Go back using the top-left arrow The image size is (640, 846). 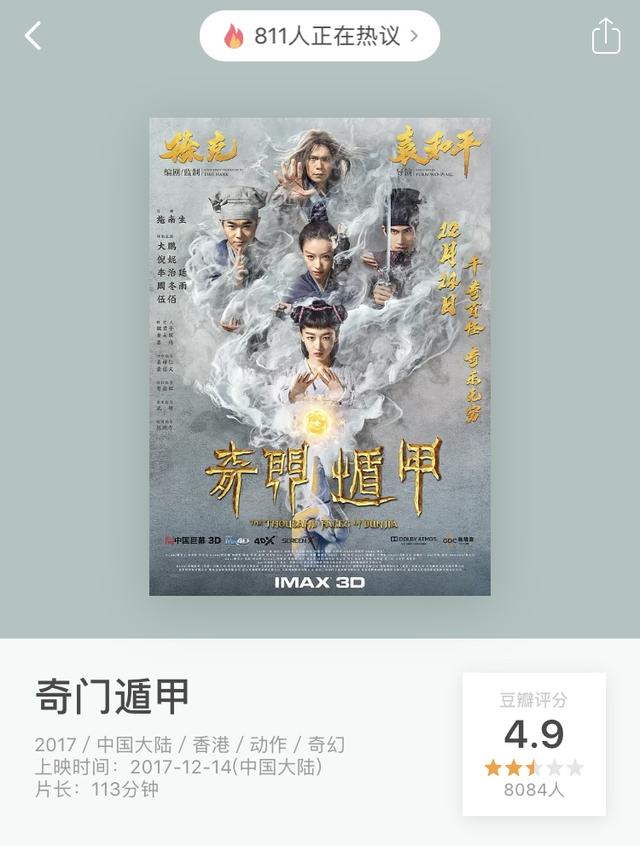pos(33,37)
